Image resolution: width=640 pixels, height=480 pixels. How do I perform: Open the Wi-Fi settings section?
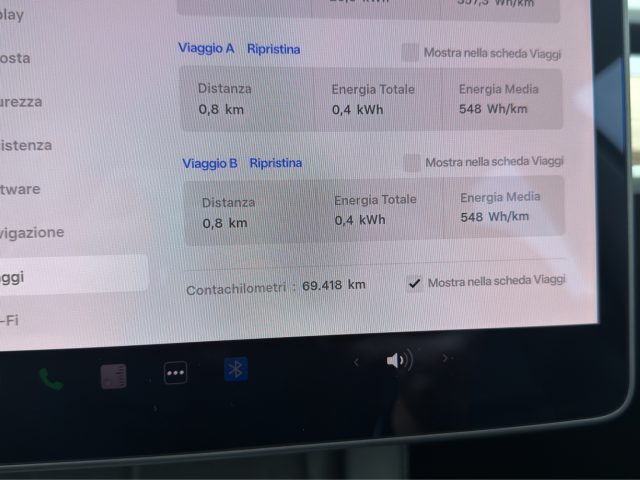[x=10, y=320]
